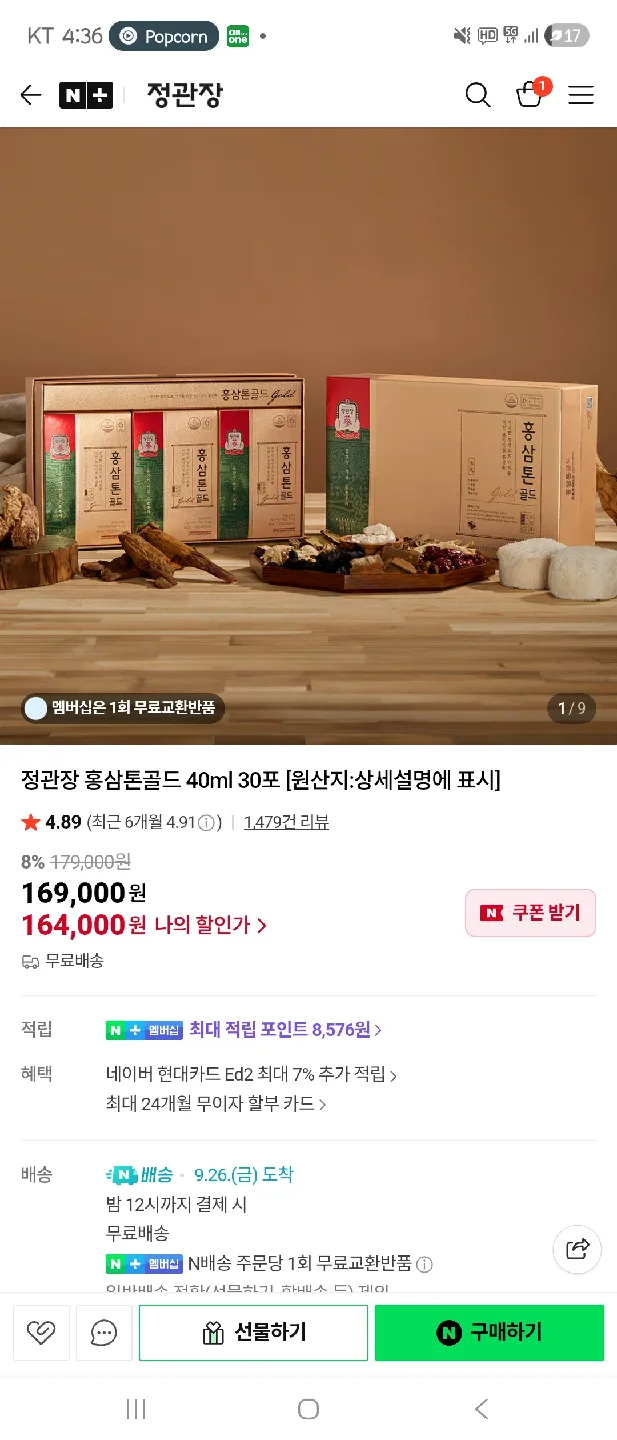Open the N+ store home logo
The height and width of the screenshot is (1440, 617).
pyautogui.click(x=86, y=95)
